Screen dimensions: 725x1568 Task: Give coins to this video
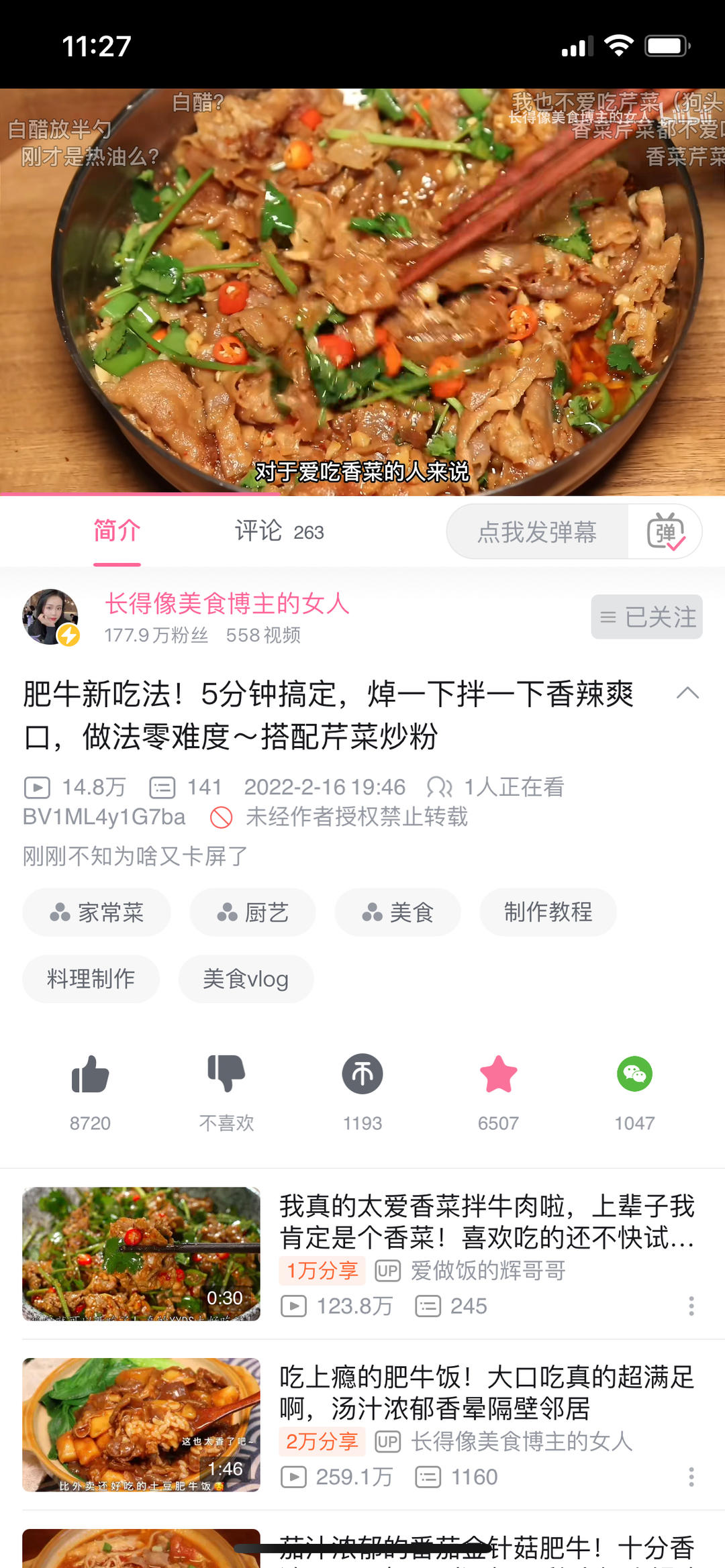pyautogui.click(x=362, y=1074)
